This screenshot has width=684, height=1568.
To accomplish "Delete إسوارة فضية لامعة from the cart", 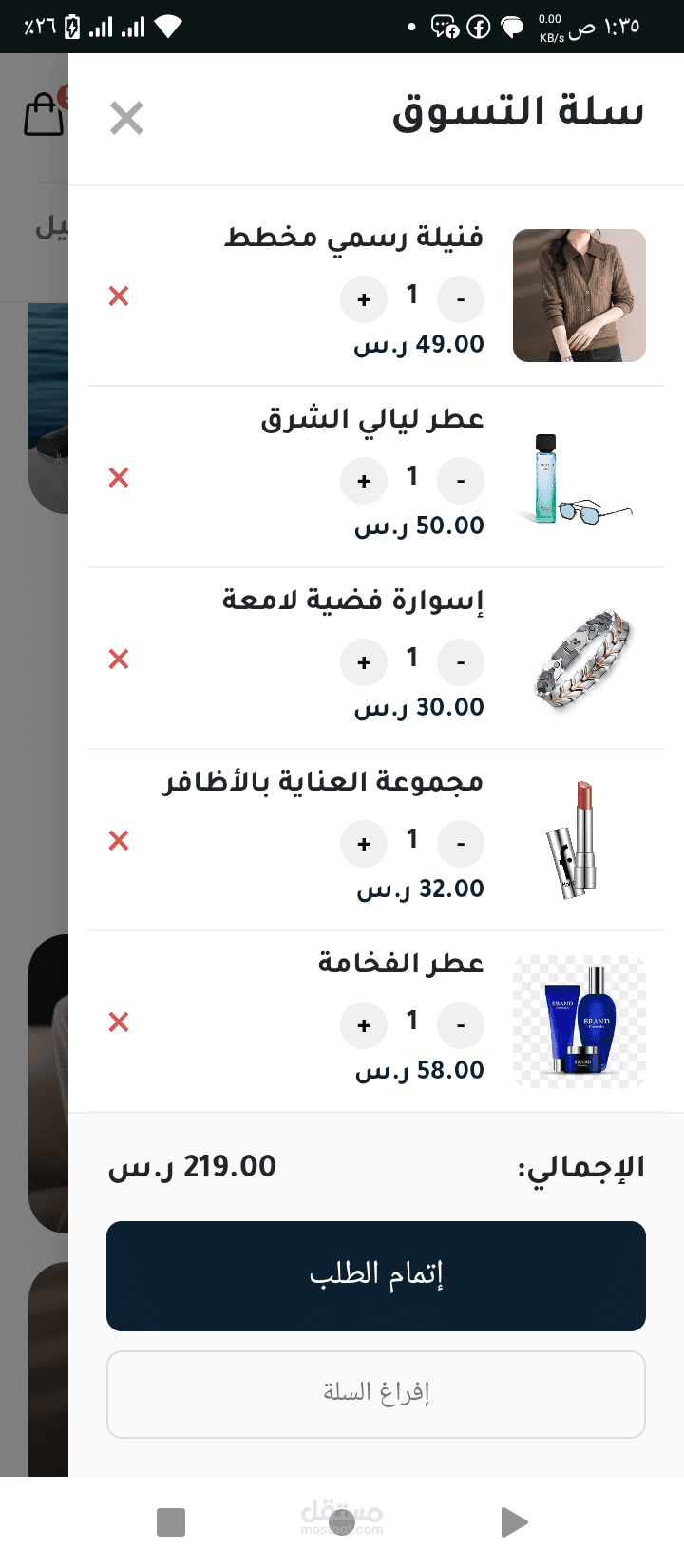I will click(119, 660).
